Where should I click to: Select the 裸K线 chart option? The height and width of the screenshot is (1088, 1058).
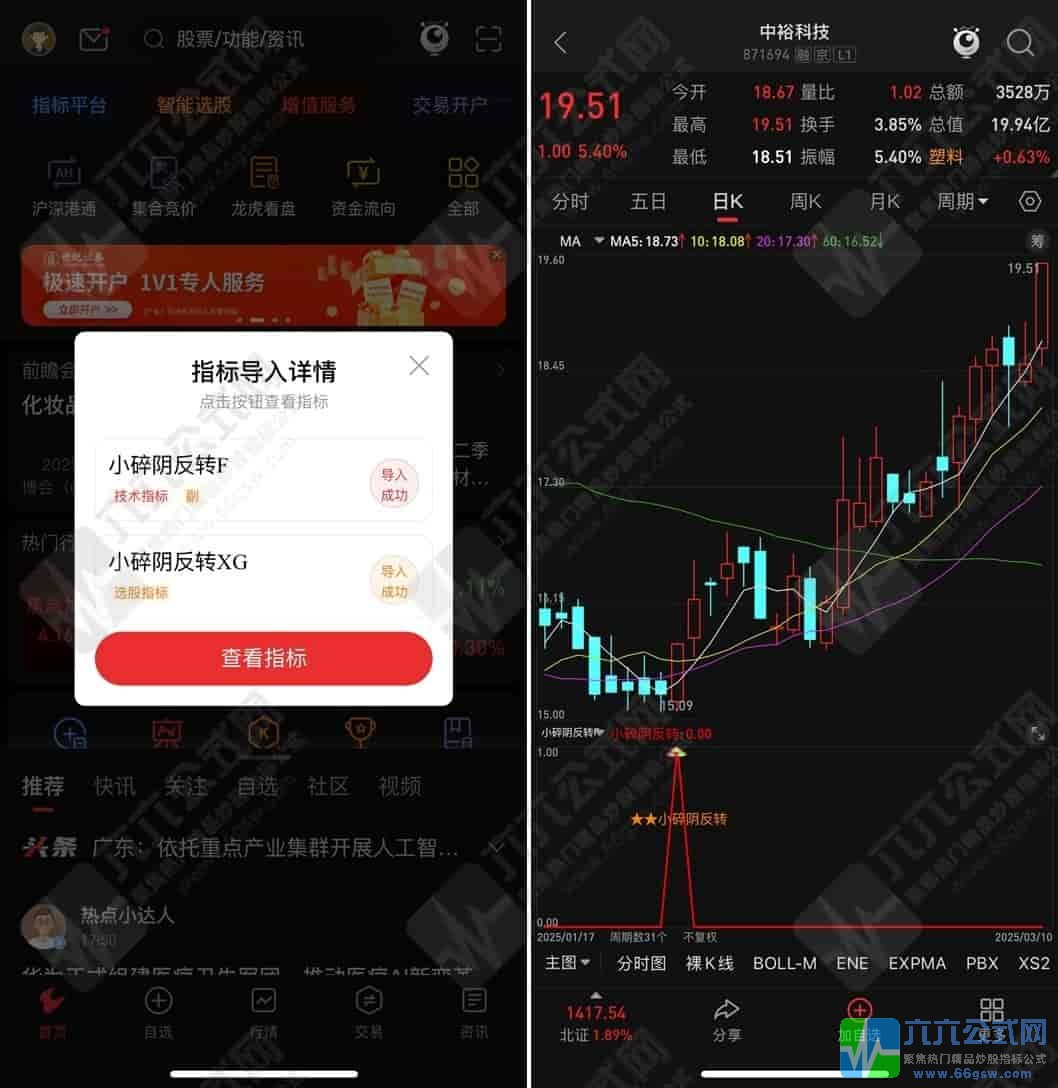(x=709, y=963)
